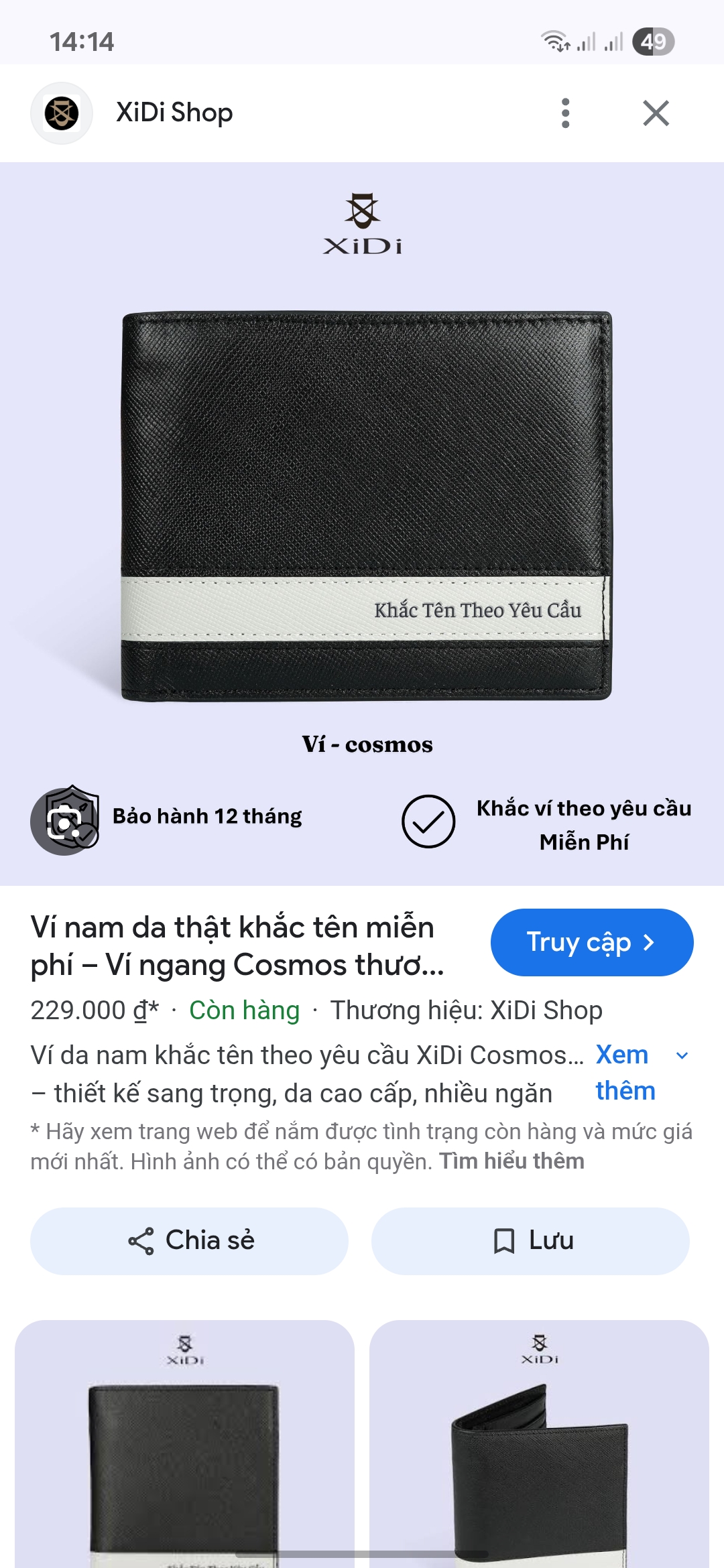Tap the XiDi Shop logo avatar

pos(61,113)
